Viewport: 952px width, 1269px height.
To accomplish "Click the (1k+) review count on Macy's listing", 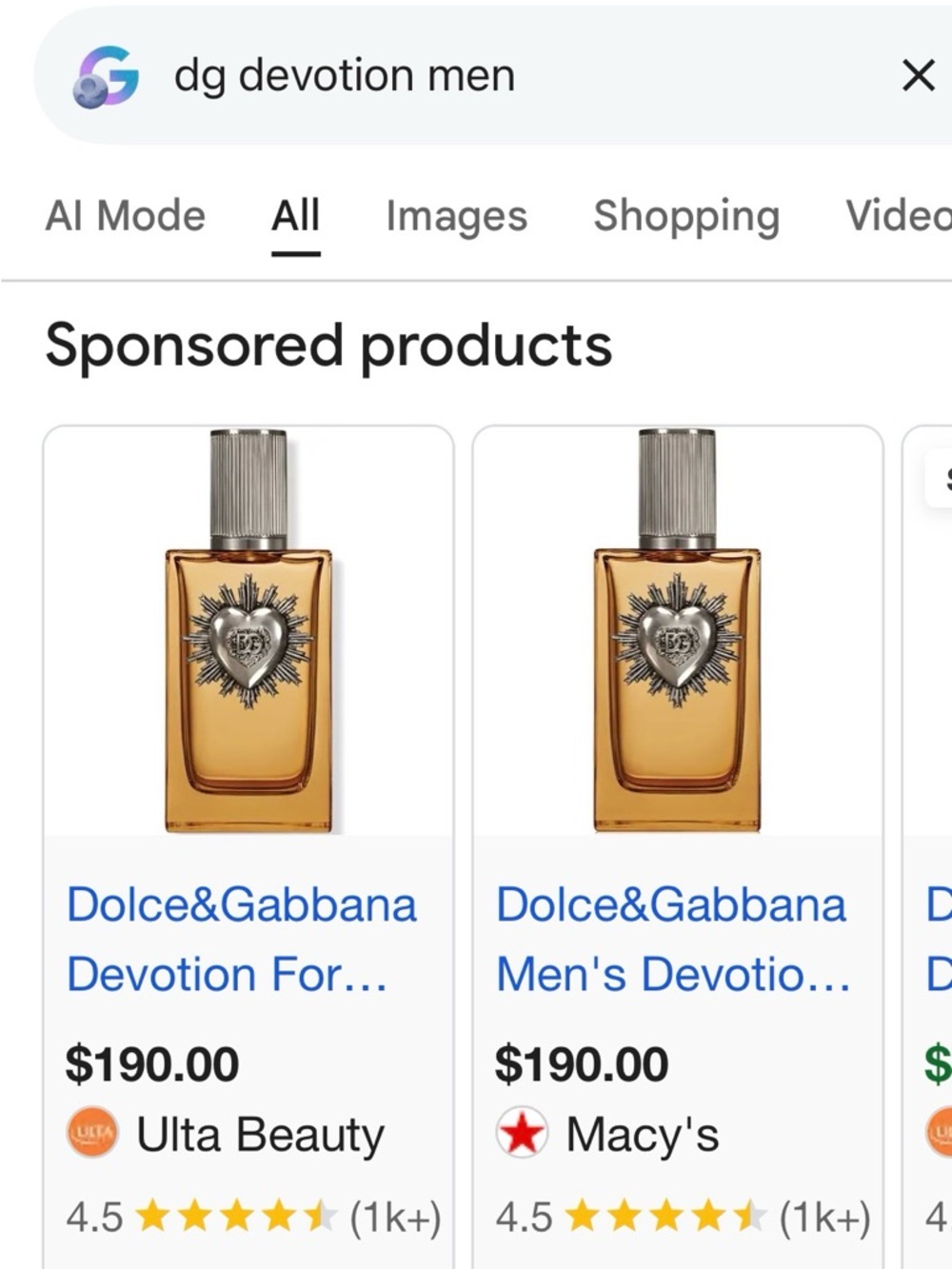I will coord(823,1216).
